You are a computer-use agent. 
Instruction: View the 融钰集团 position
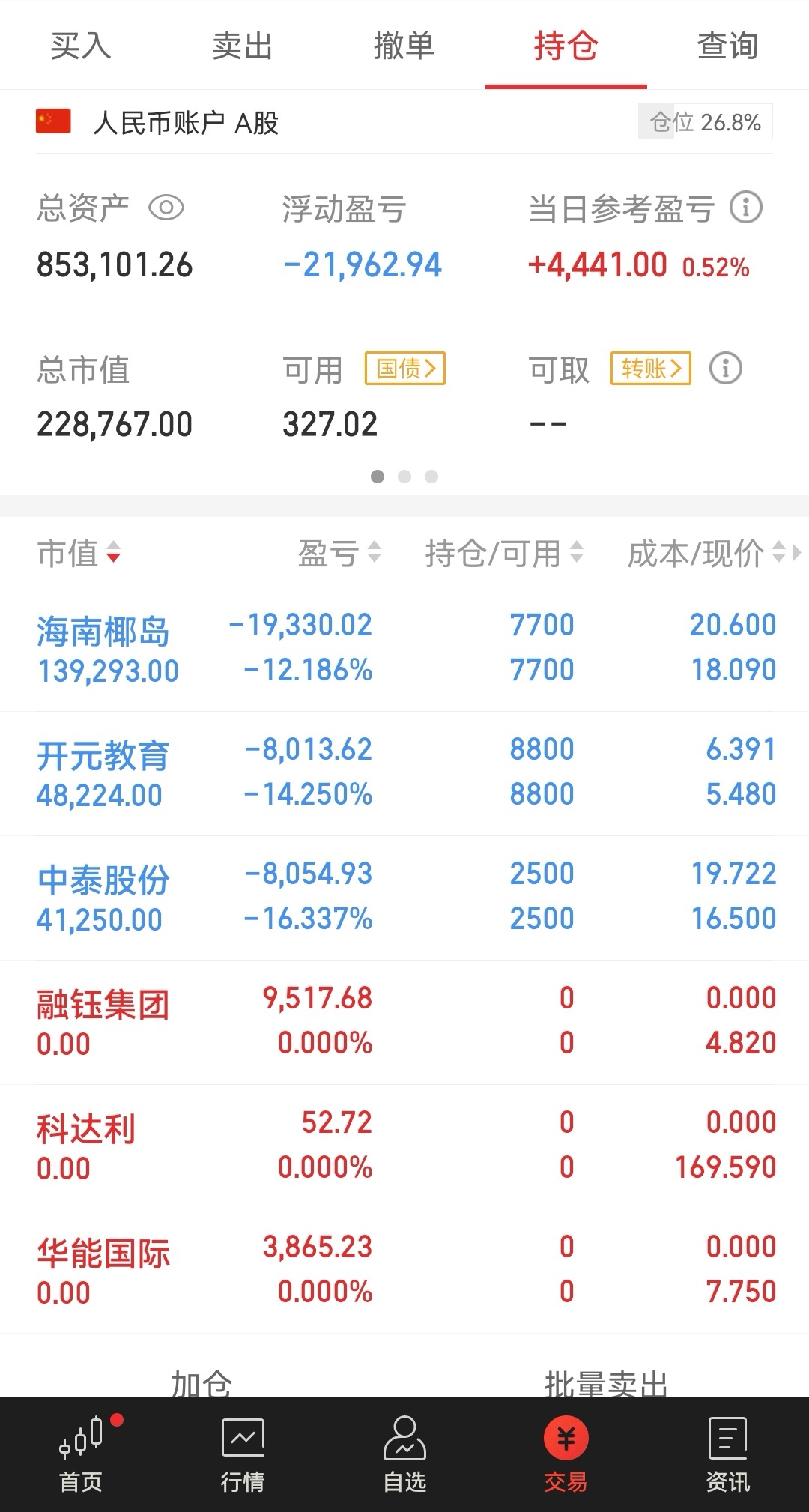(404, 1022)
